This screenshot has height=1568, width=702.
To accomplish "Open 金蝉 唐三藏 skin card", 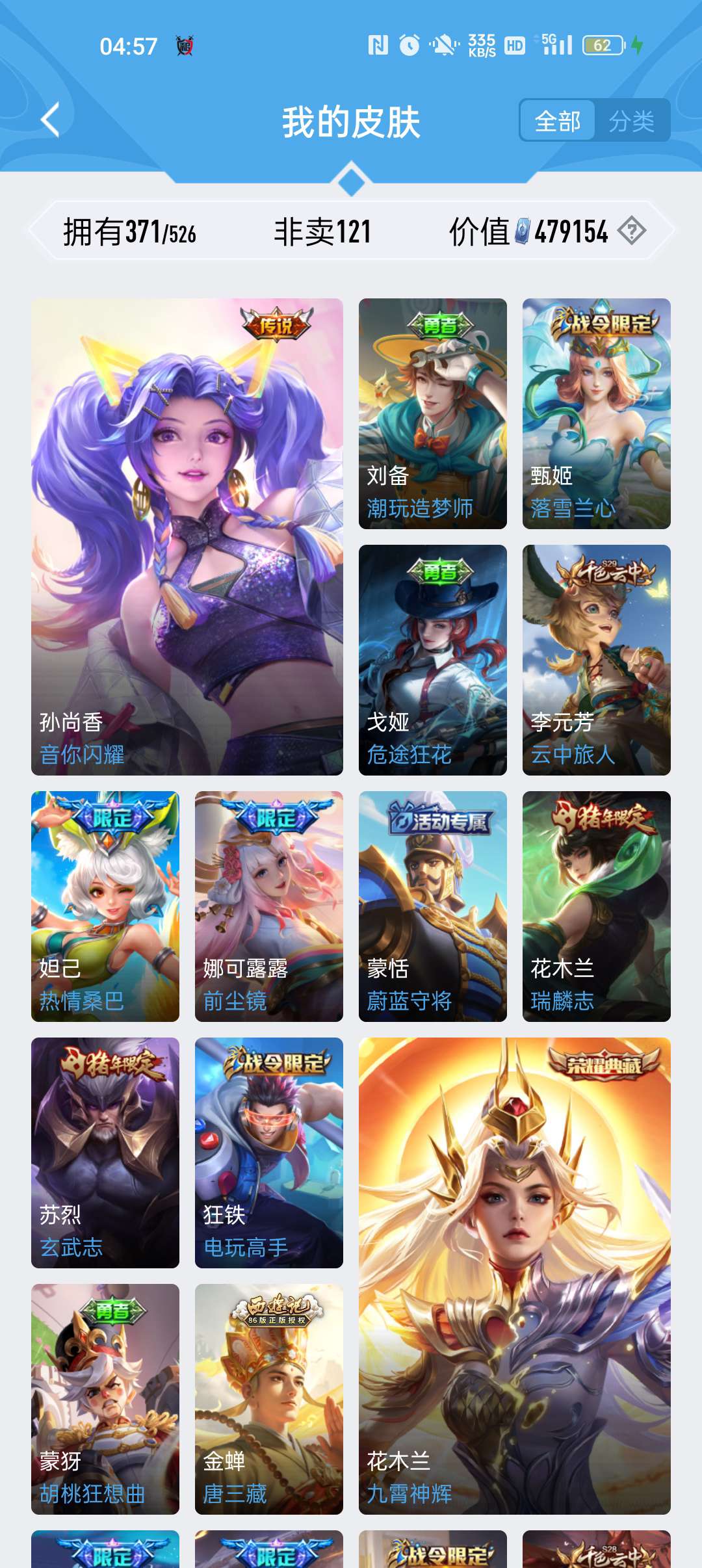I will (x=269, y=1399).
